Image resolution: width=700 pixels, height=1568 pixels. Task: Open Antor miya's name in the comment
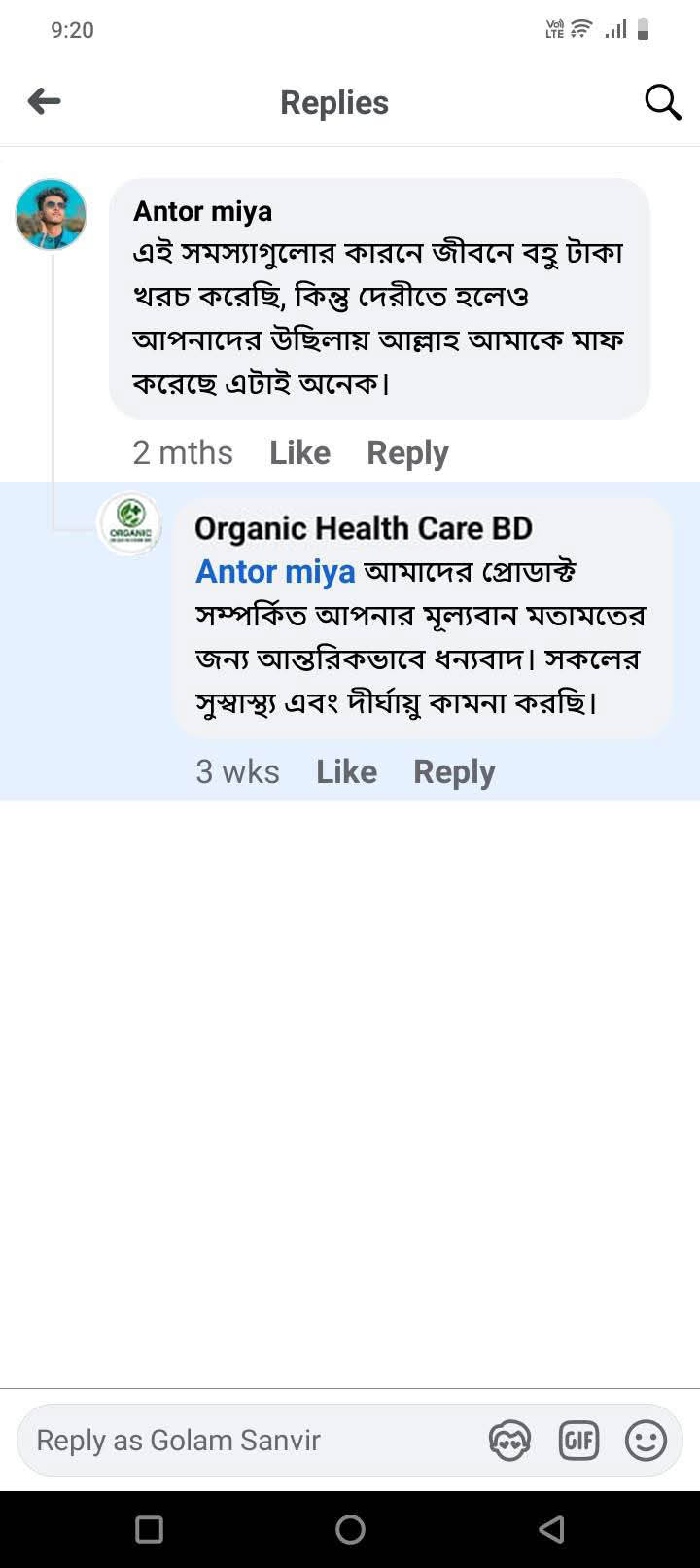[x=202, y=211]
